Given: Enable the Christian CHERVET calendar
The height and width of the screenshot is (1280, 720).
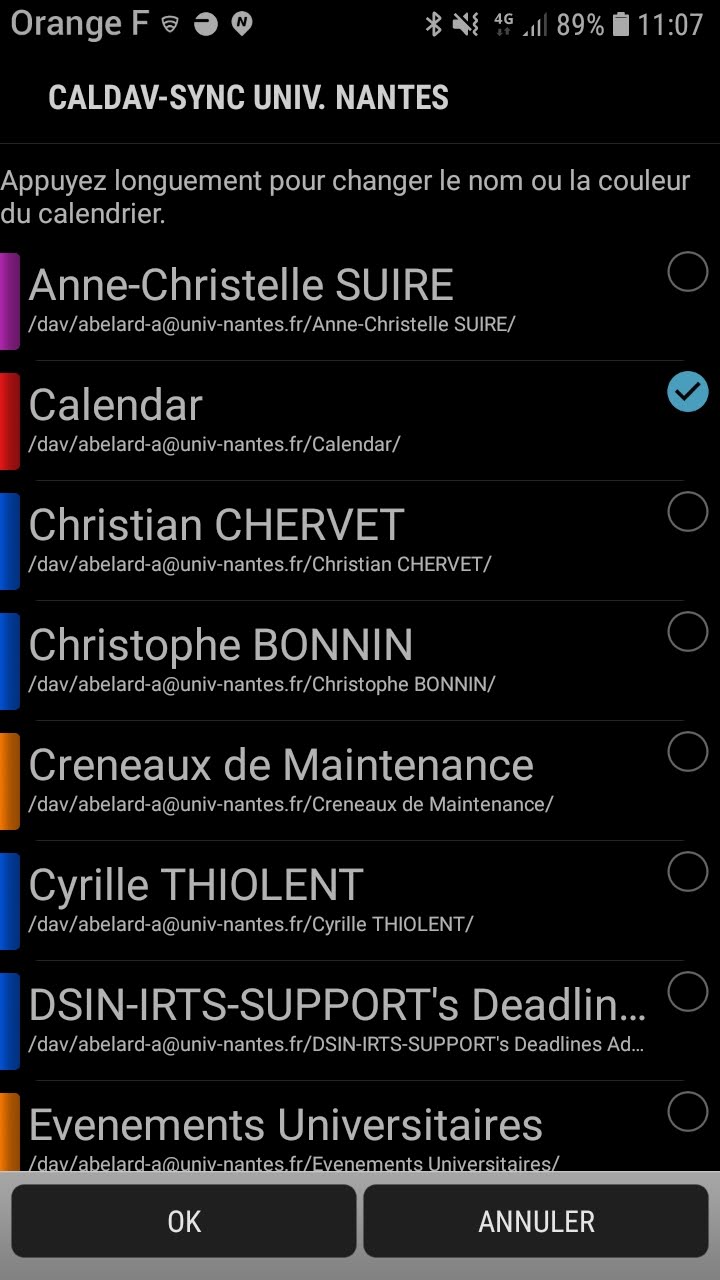Looking at the screenshot, I should coord(687,512).
